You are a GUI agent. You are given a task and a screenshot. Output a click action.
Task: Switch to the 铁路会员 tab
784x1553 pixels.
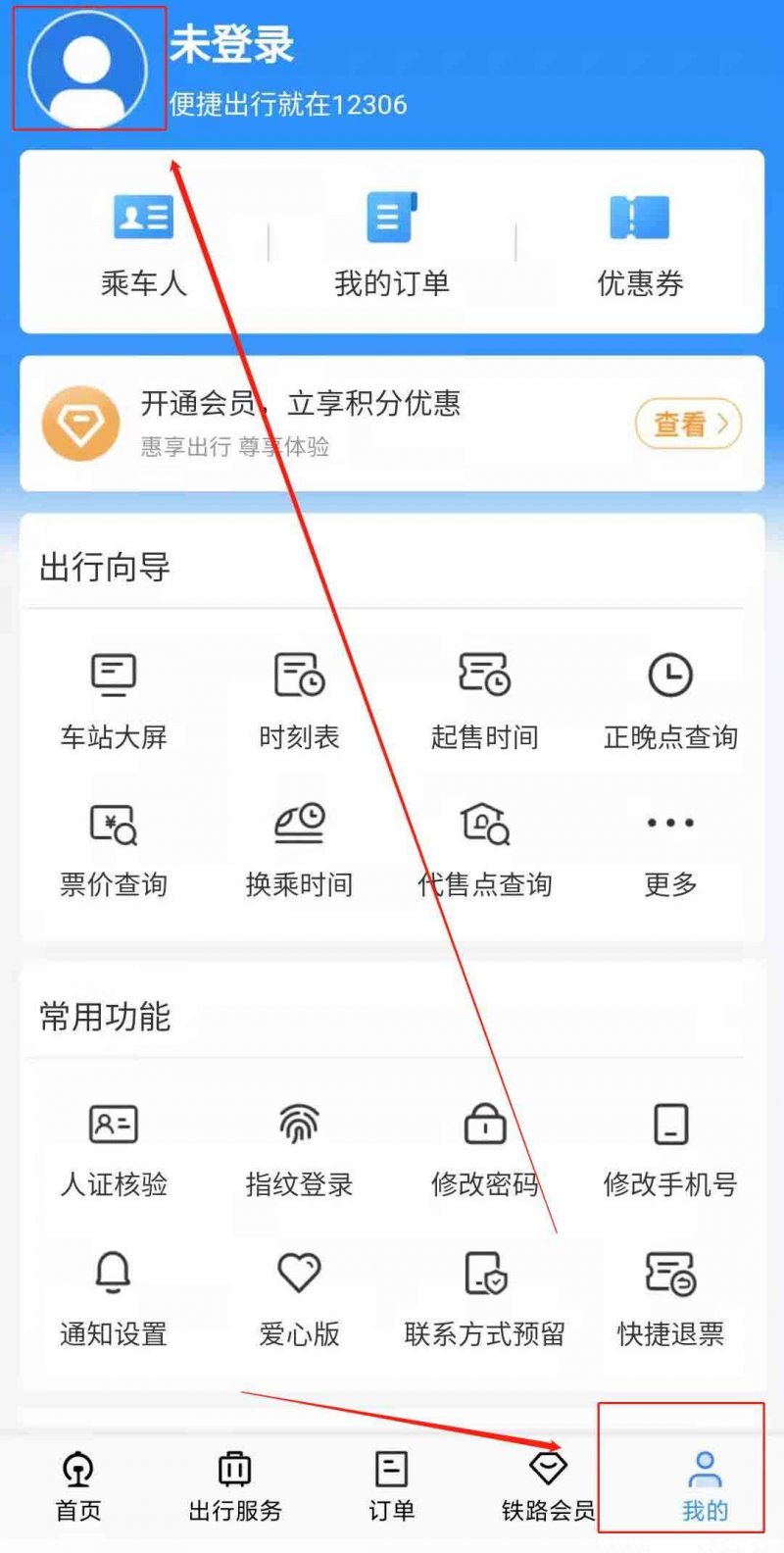click(x=548, y=1486)
